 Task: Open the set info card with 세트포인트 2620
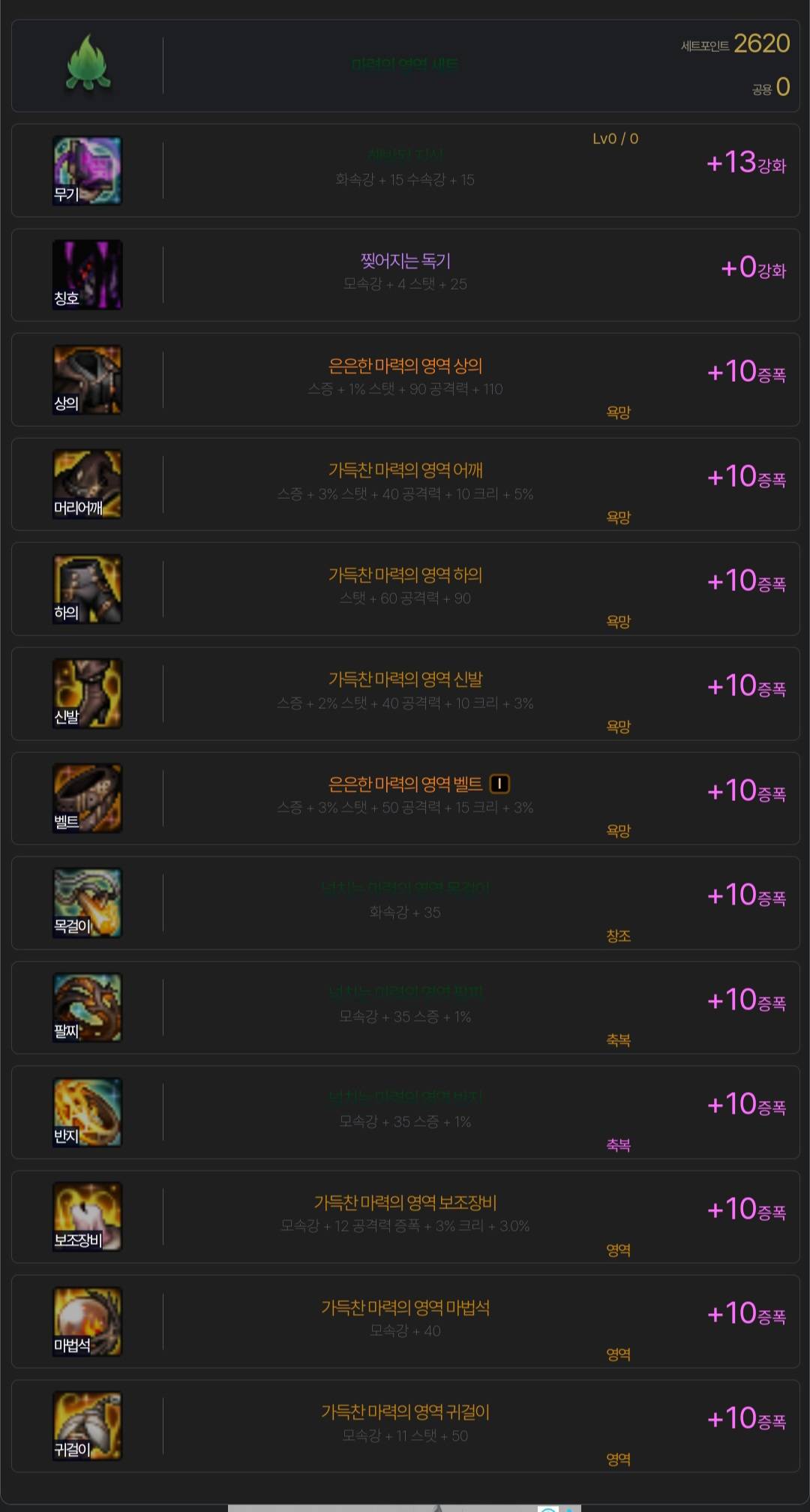(405, 66)
